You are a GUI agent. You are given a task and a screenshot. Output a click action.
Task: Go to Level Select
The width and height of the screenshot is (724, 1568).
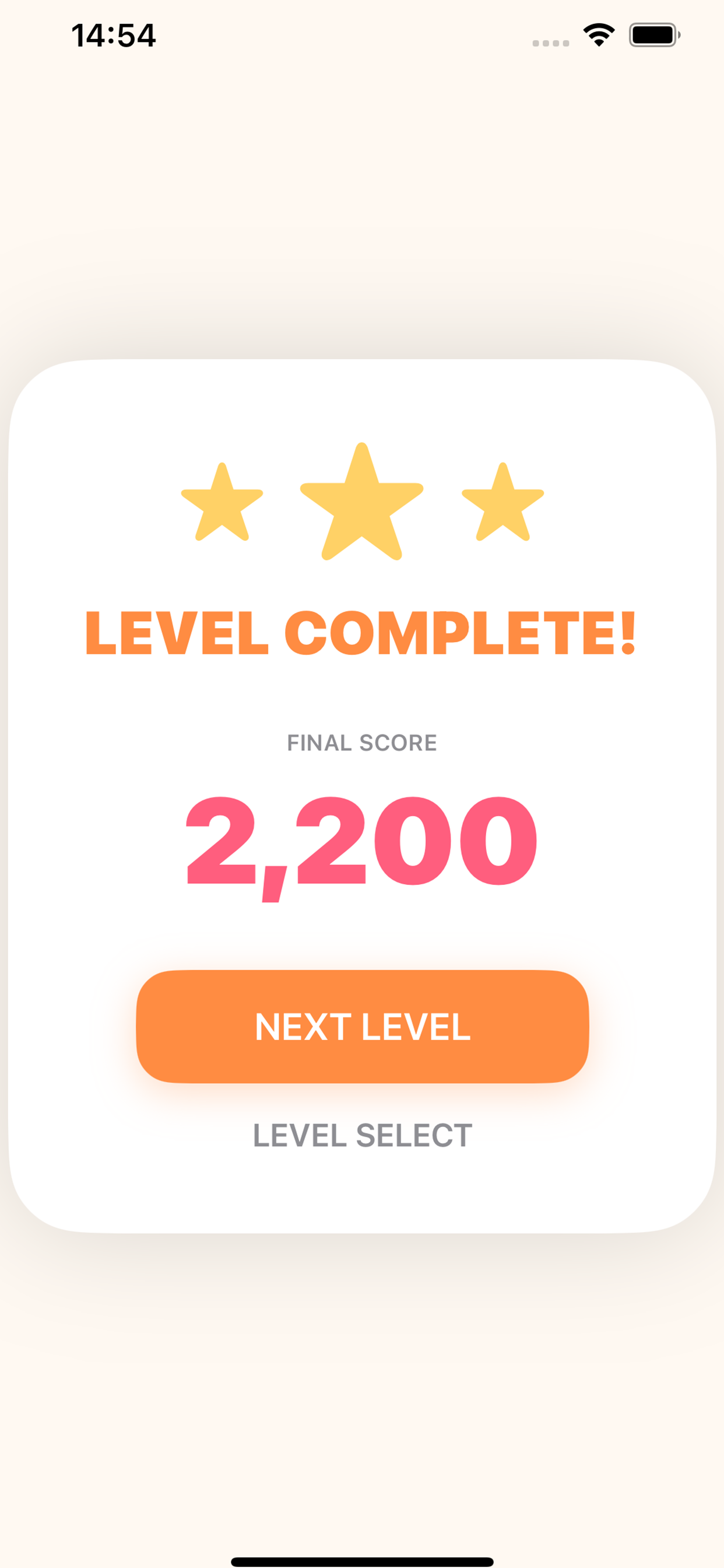click(362, 1135)
